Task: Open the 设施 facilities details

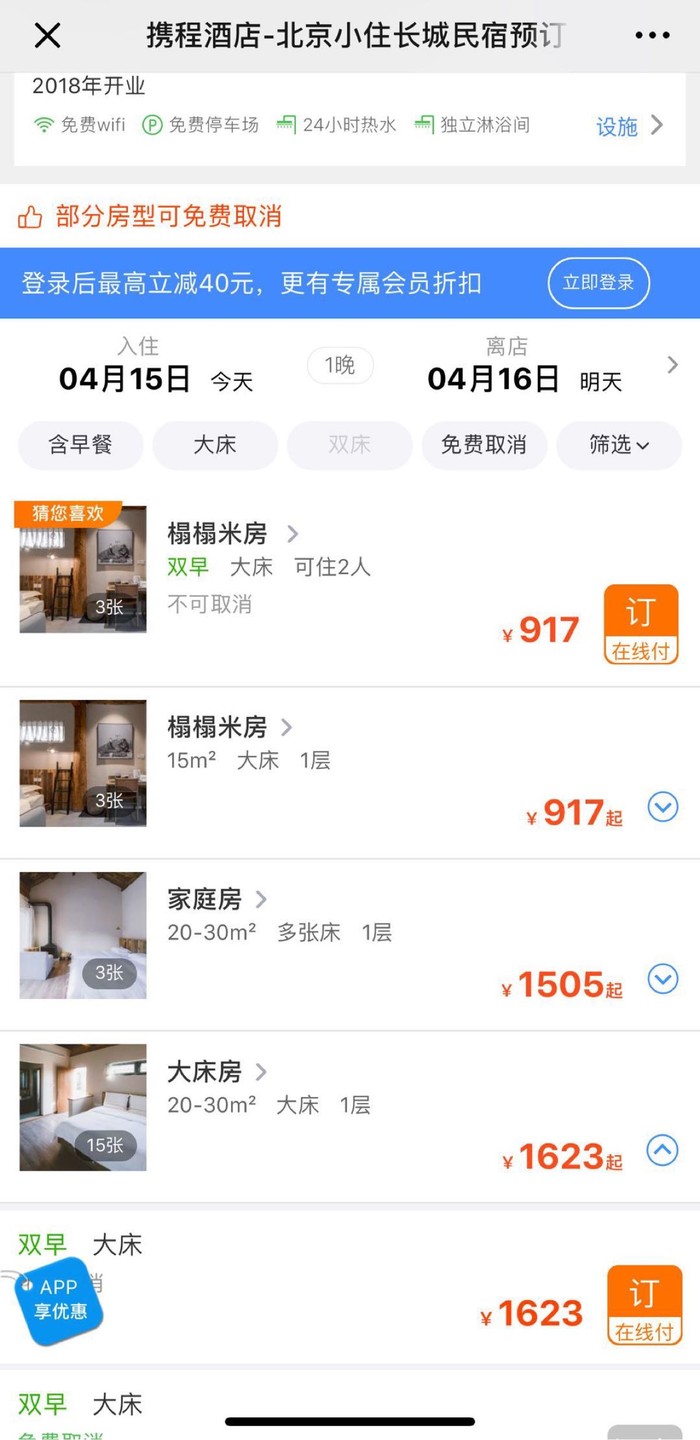Action: 630,126
